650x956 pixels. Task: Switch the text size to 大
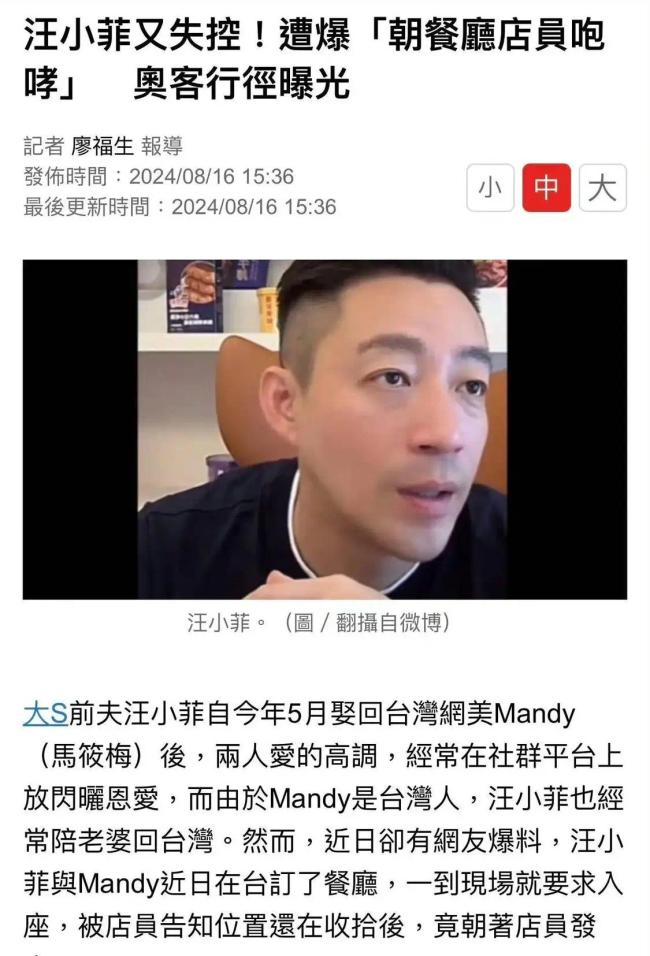602,188
